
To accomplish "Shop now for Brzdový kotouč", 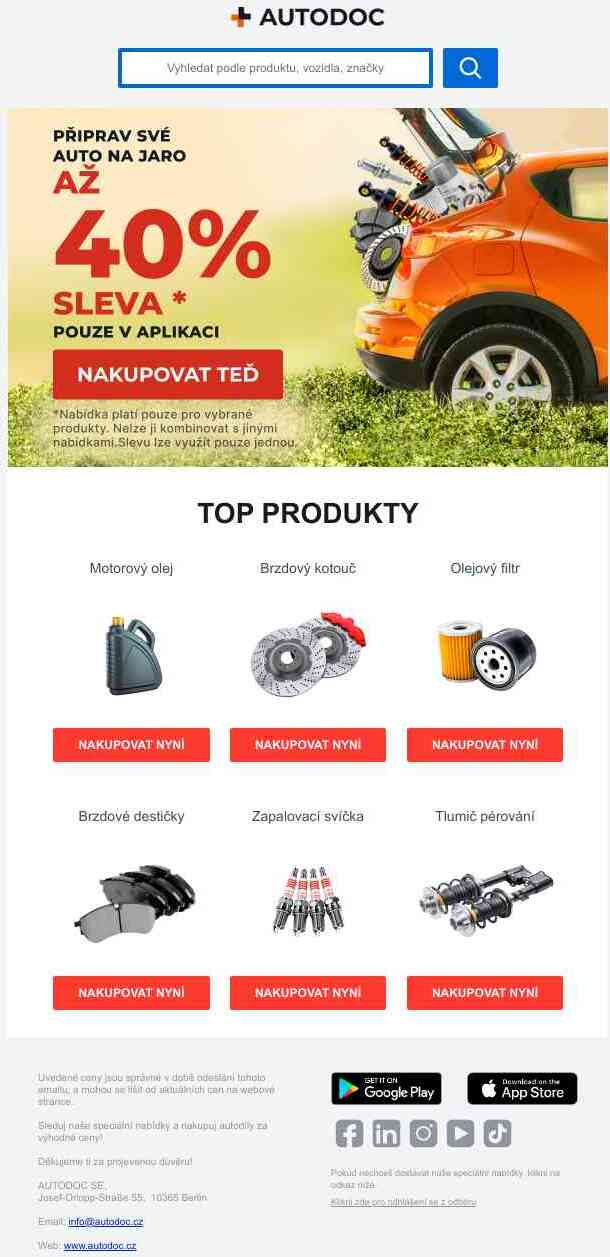I will [308, 745].
